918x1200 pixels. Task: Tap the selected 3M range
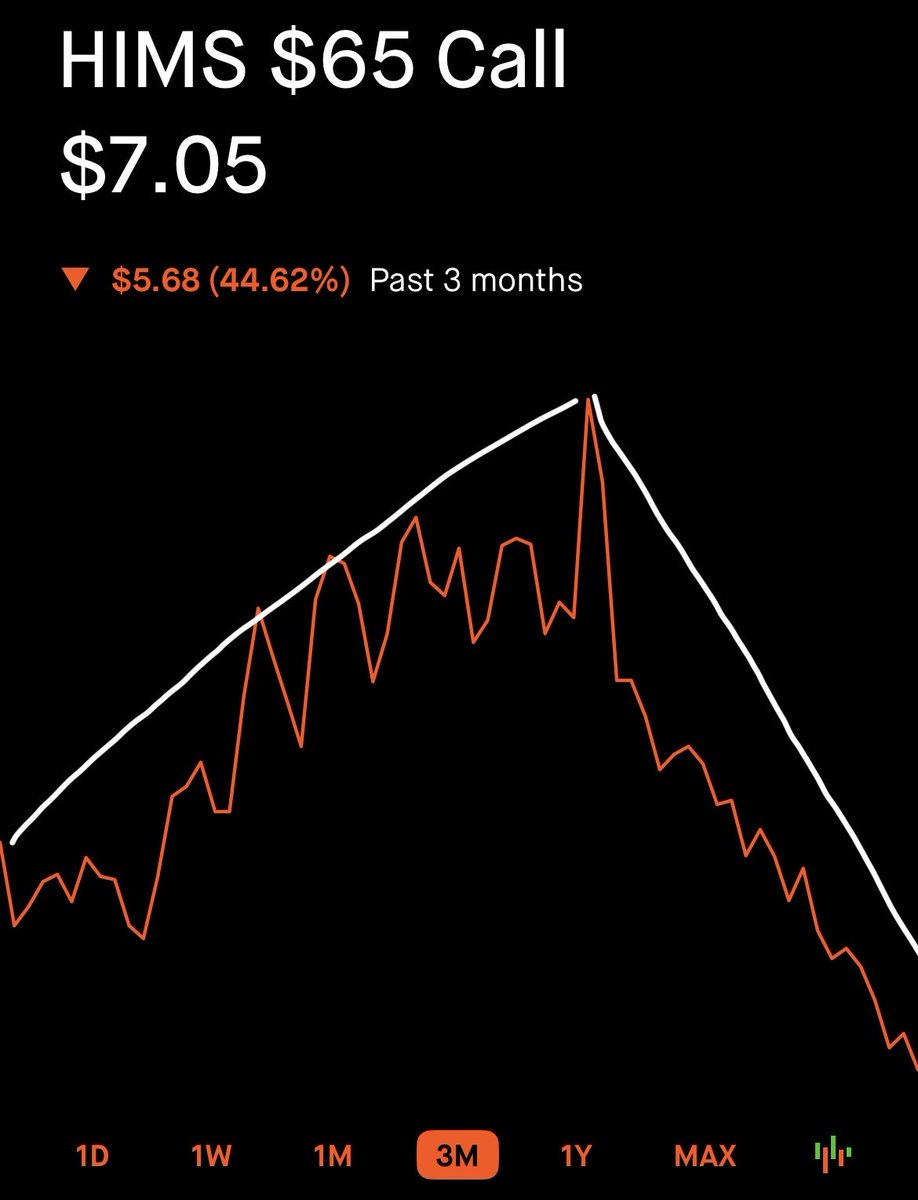coord(457,1157)
